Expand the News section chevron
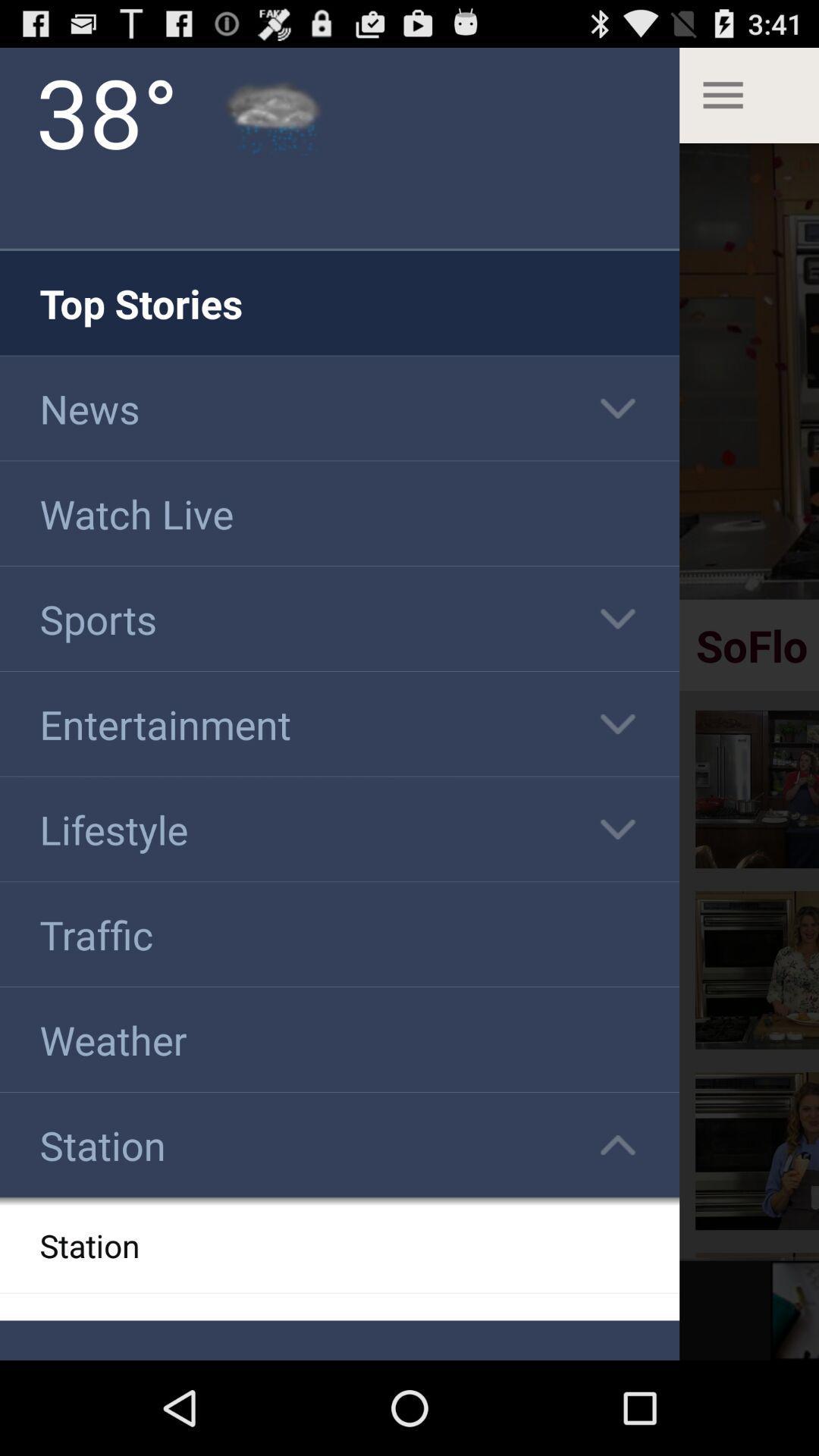The width and height of the screenshot is (819, 1456). coord(617,409)
